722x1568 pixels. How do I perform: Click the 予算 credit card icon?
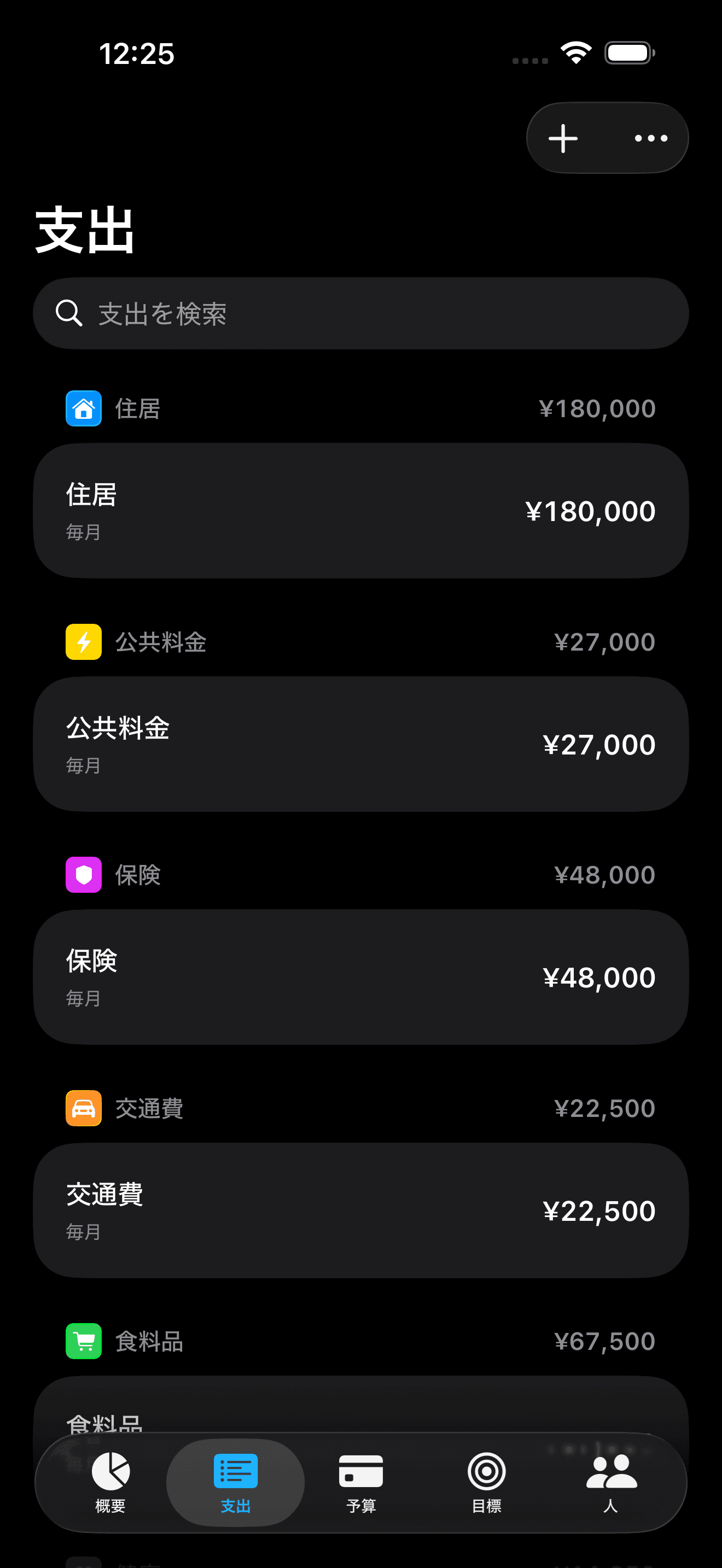click(x=360, y=1473)
